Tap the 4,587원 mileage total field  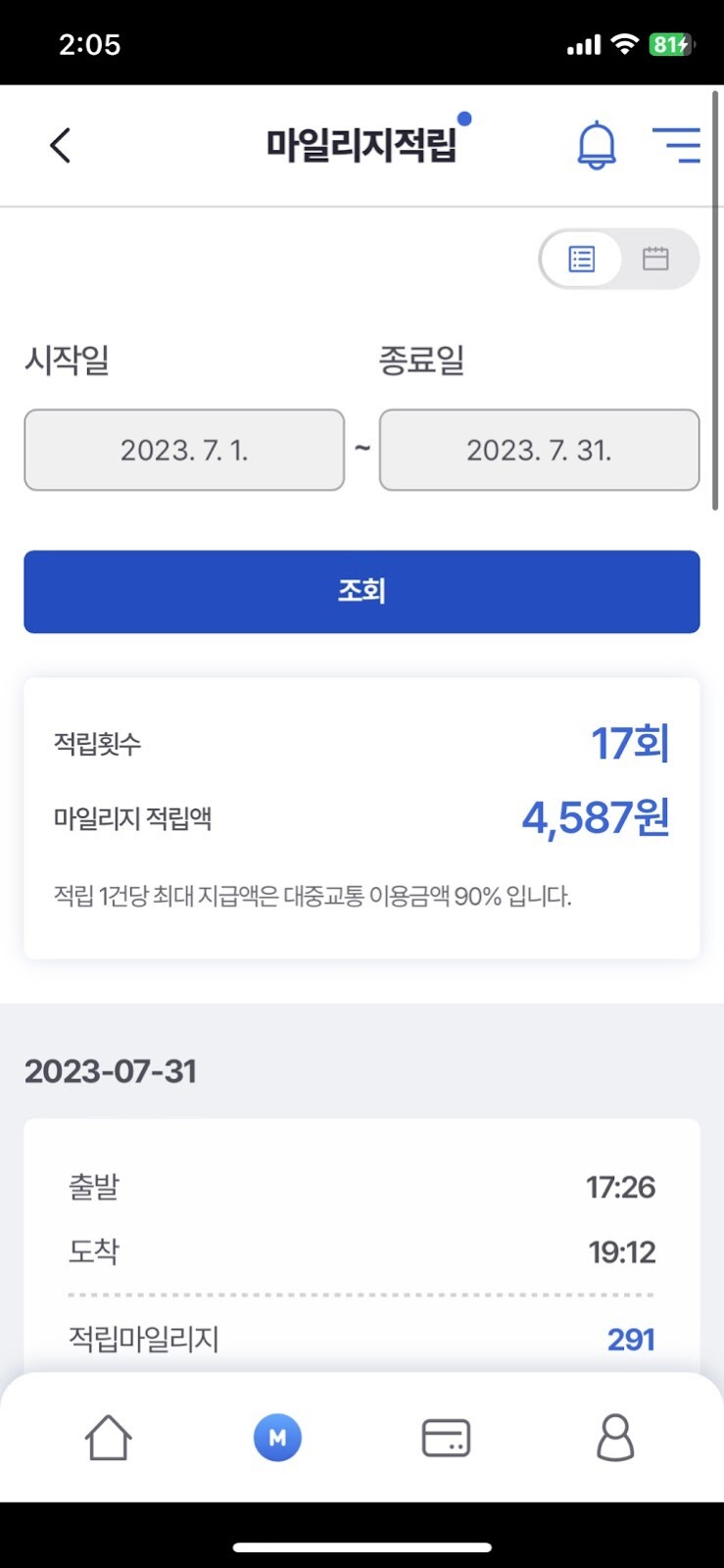595,816
